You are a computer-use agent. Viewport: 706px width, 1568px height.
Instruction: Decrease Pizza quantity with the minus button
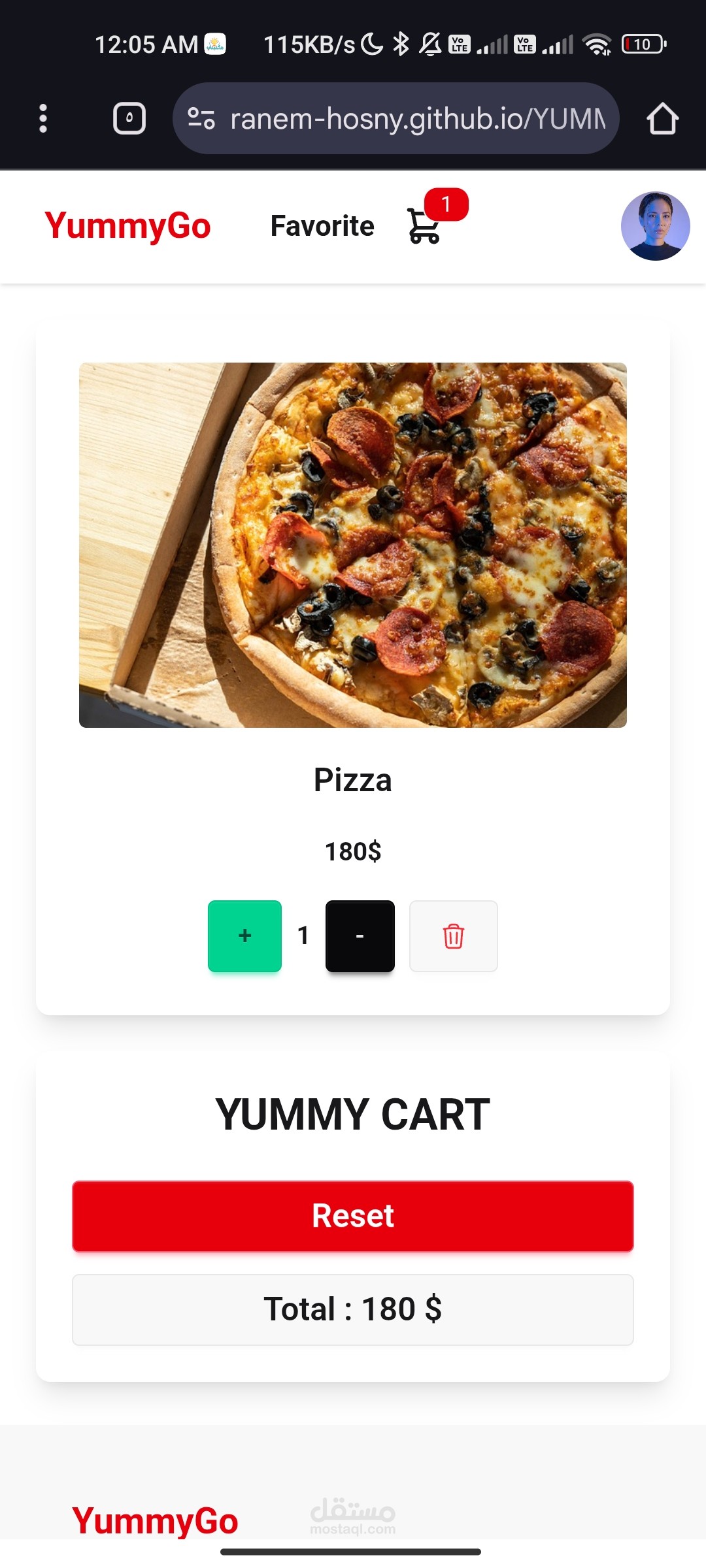[360, 936]
